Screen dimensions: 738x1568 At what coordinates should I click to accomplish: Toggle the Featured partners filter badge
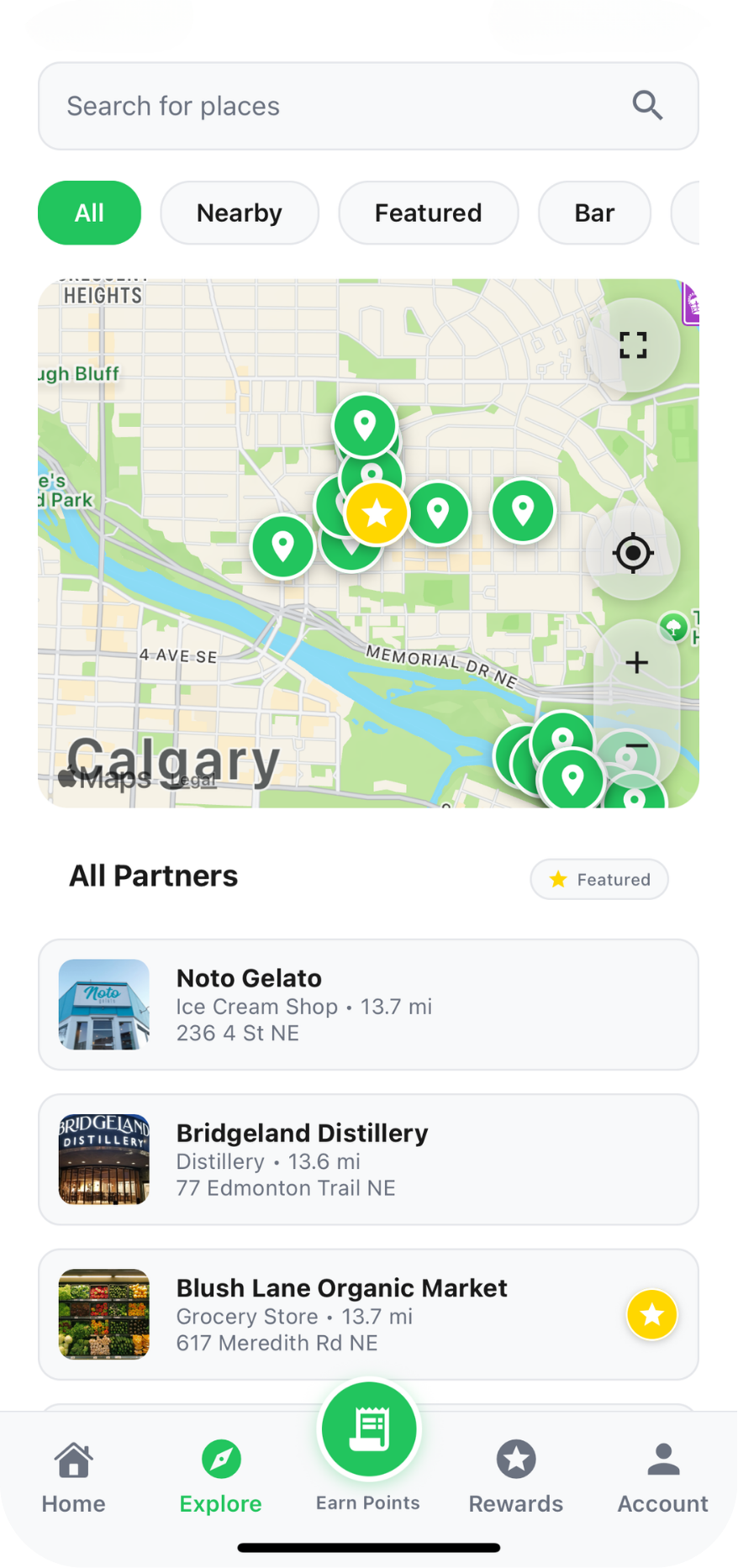pos(598,879)
